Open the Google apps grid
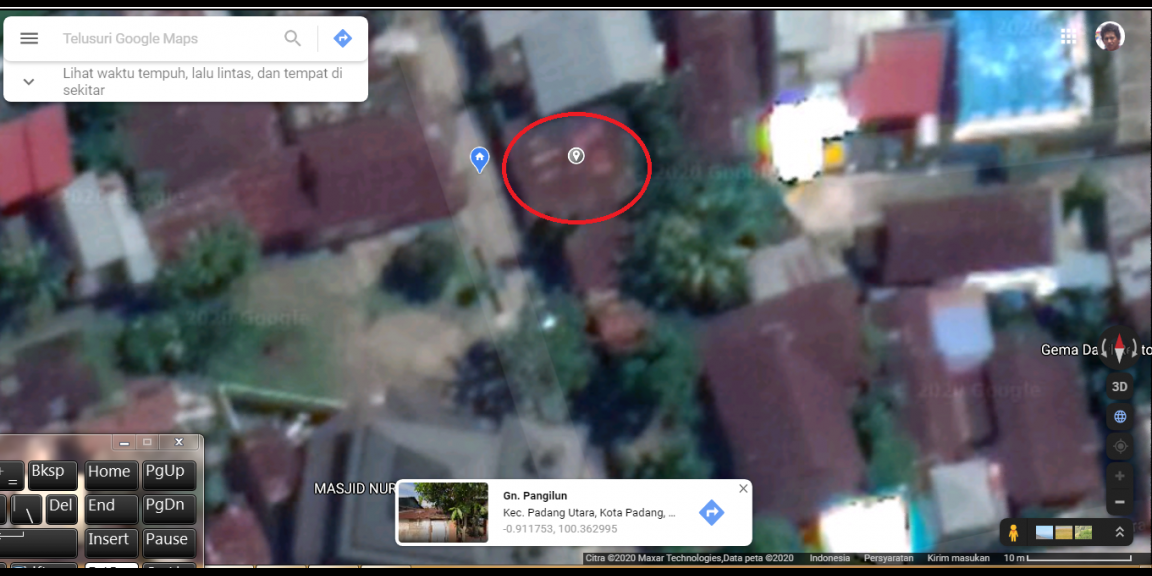 tap(1068, 36)
